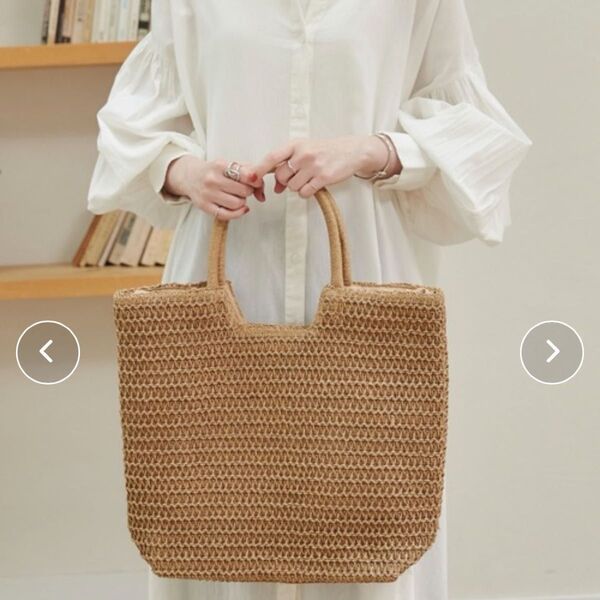Open the straw bag photo fullscreen

click(x=280, y=430)
